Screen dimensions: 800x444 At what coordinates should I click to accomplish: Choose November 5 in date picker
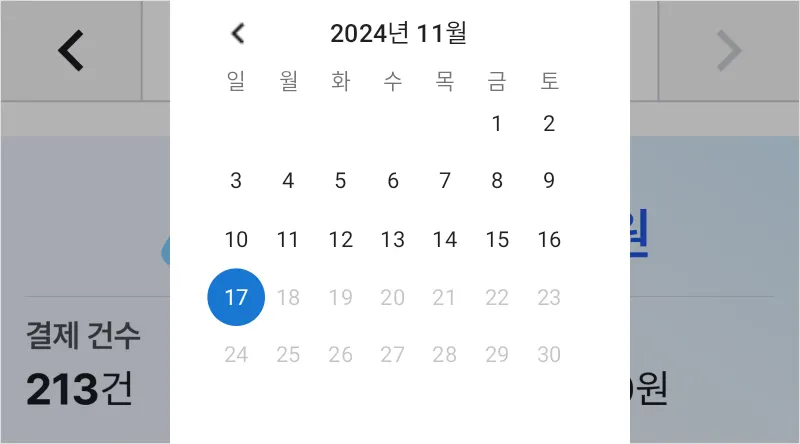click(x=340, y=181)
